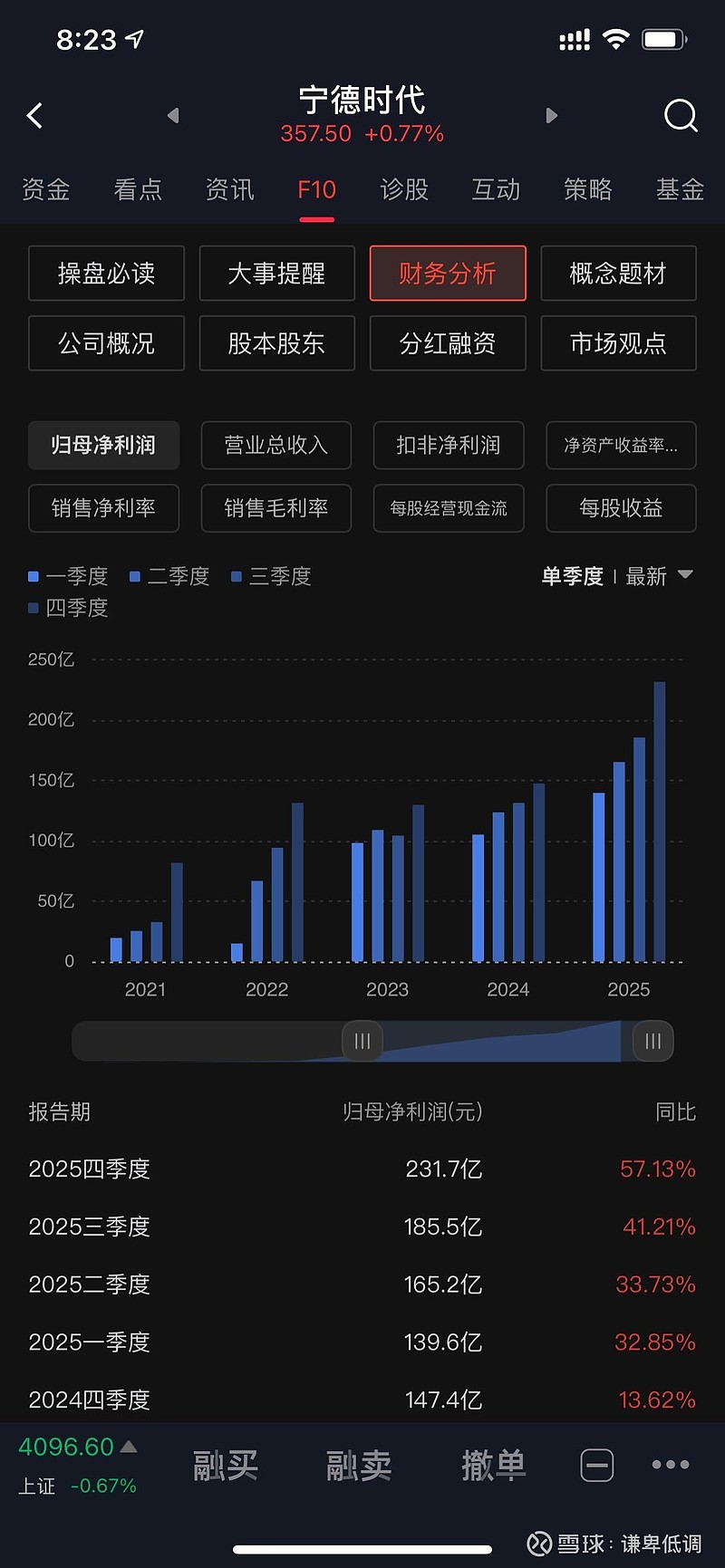Tap the Wi-Fi icon in the status bar
Screen dimensions: 725x1568
(616, 38)
